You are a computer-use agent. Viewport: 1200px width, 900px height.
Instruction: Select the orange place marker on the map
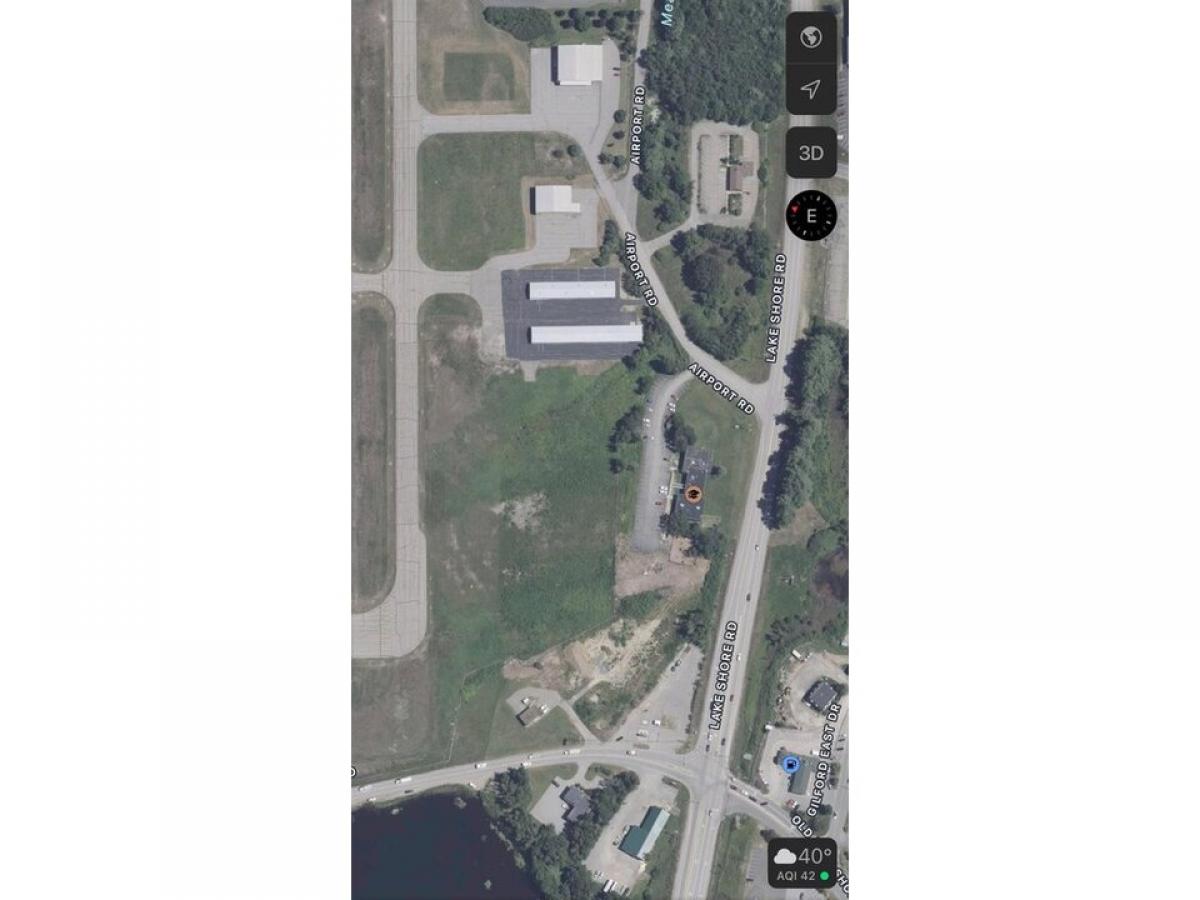coord(693,493)
